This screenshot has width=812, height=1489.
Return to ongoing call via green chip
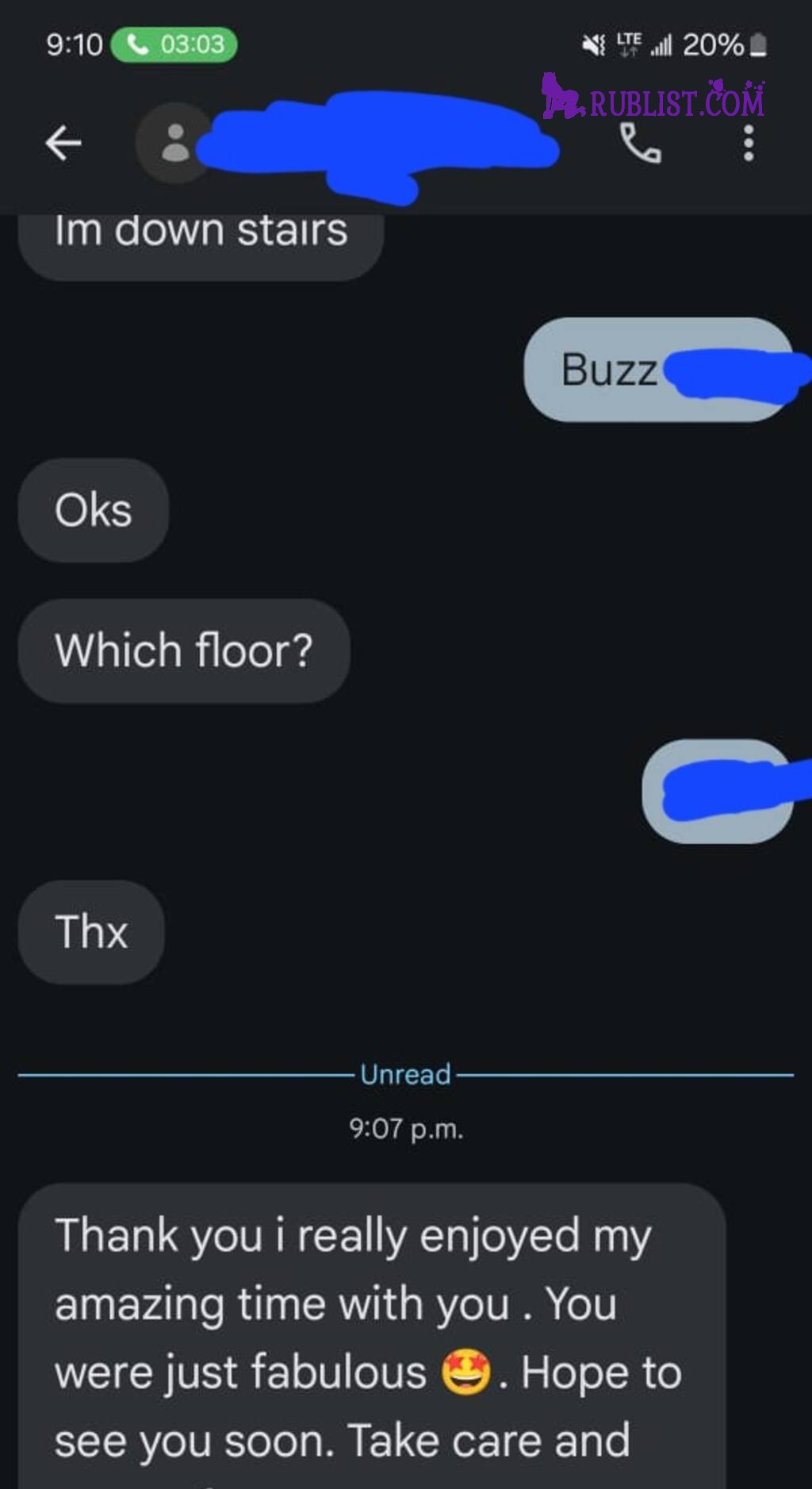pyautogui.click(x=174, y=44)
